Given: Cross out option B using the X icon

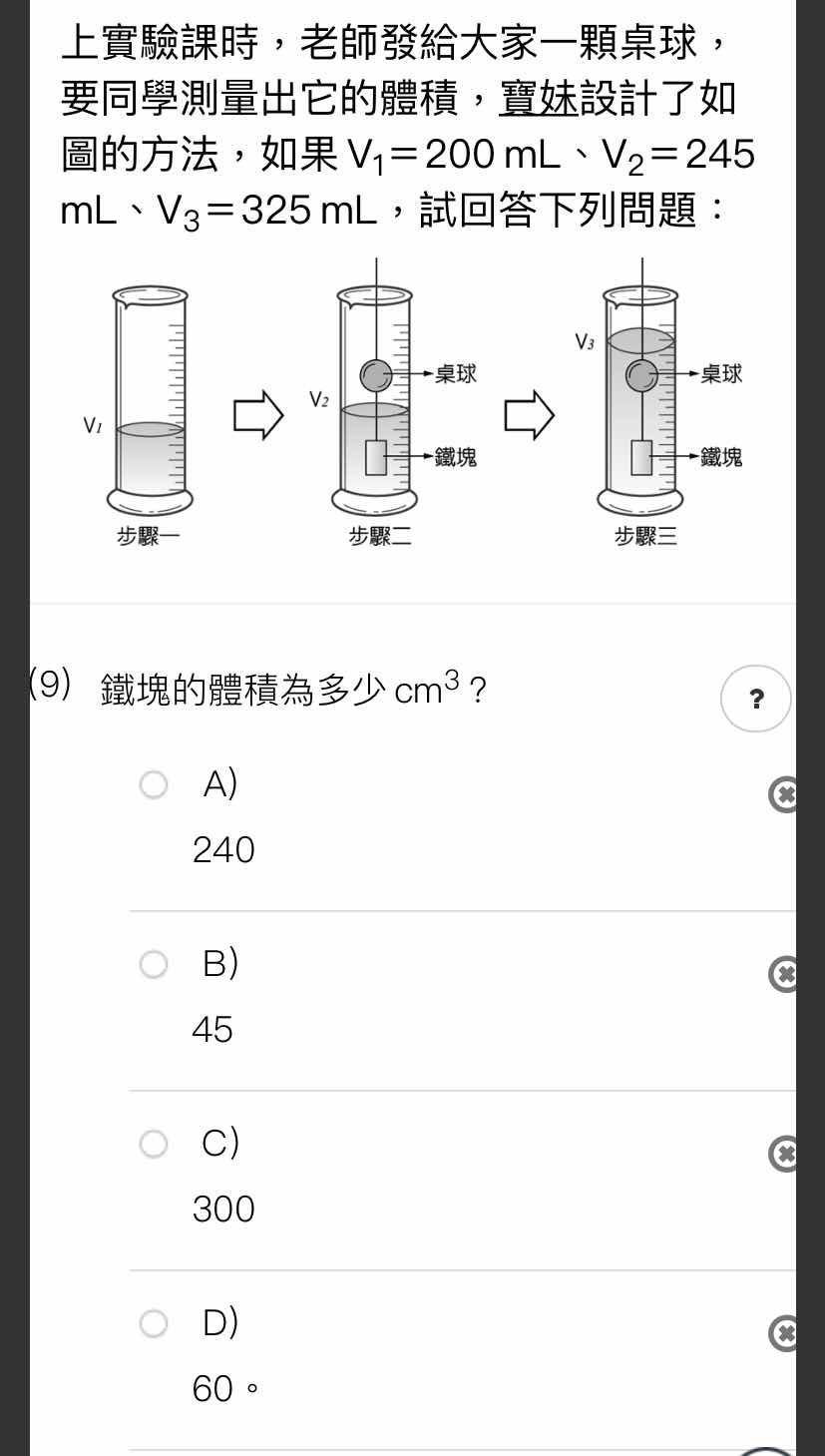Looking at the screenshot, I should (x=784, y=974).
